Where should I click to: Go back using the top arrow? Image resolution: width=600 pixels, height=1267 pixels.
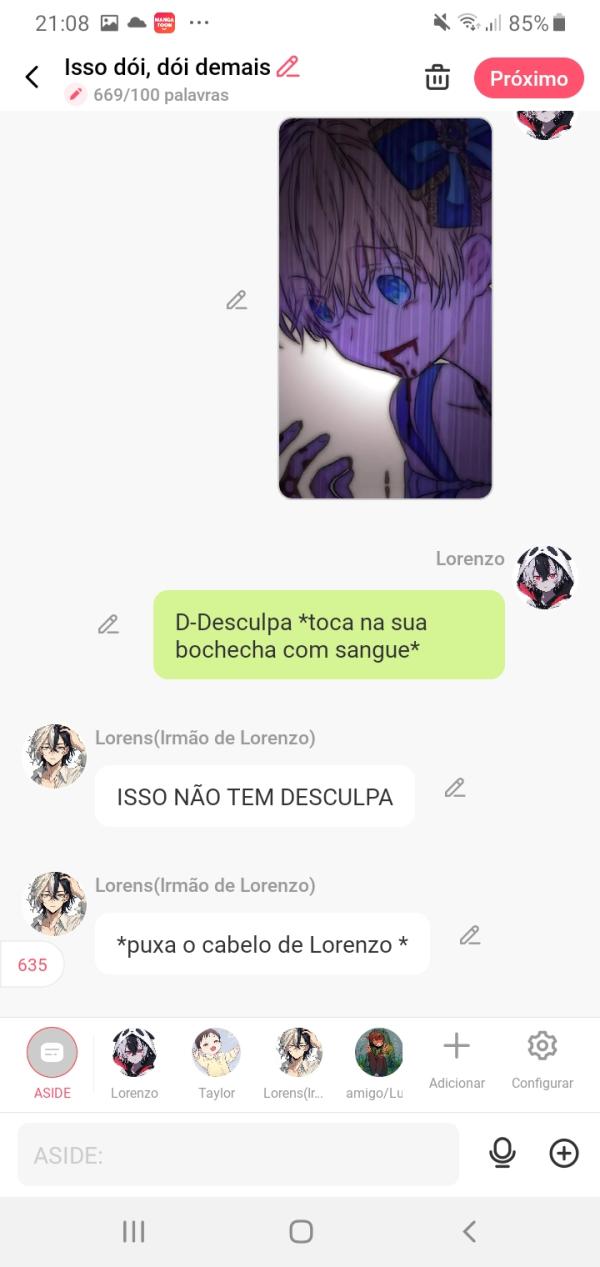tap(32, 77)
